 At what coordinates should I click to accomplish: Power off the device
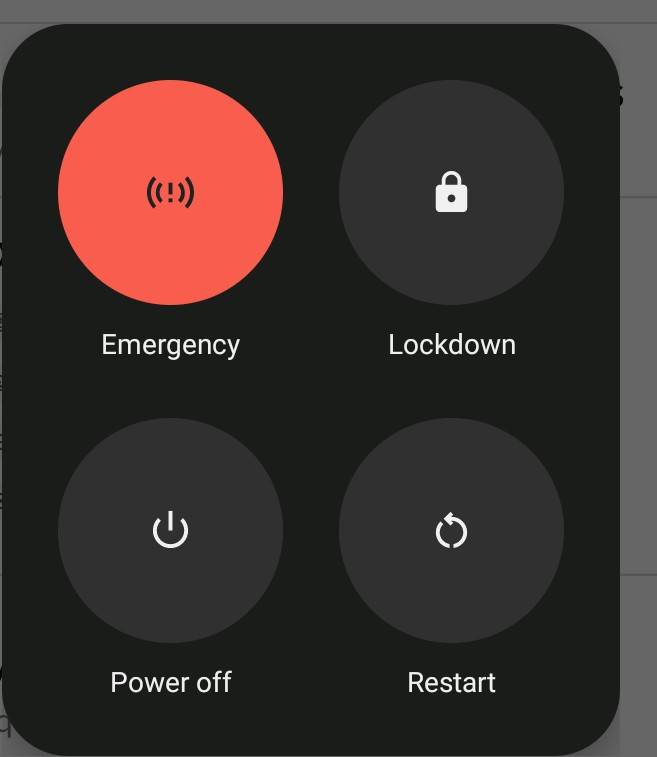point(170,530)
